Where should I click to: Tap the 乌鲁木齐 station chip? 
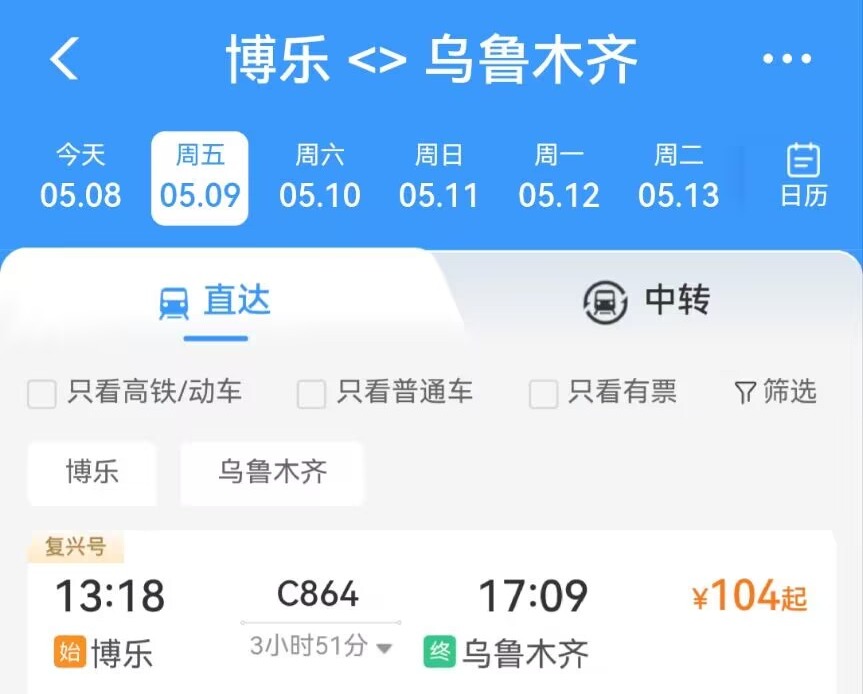[x=272, y=472]
